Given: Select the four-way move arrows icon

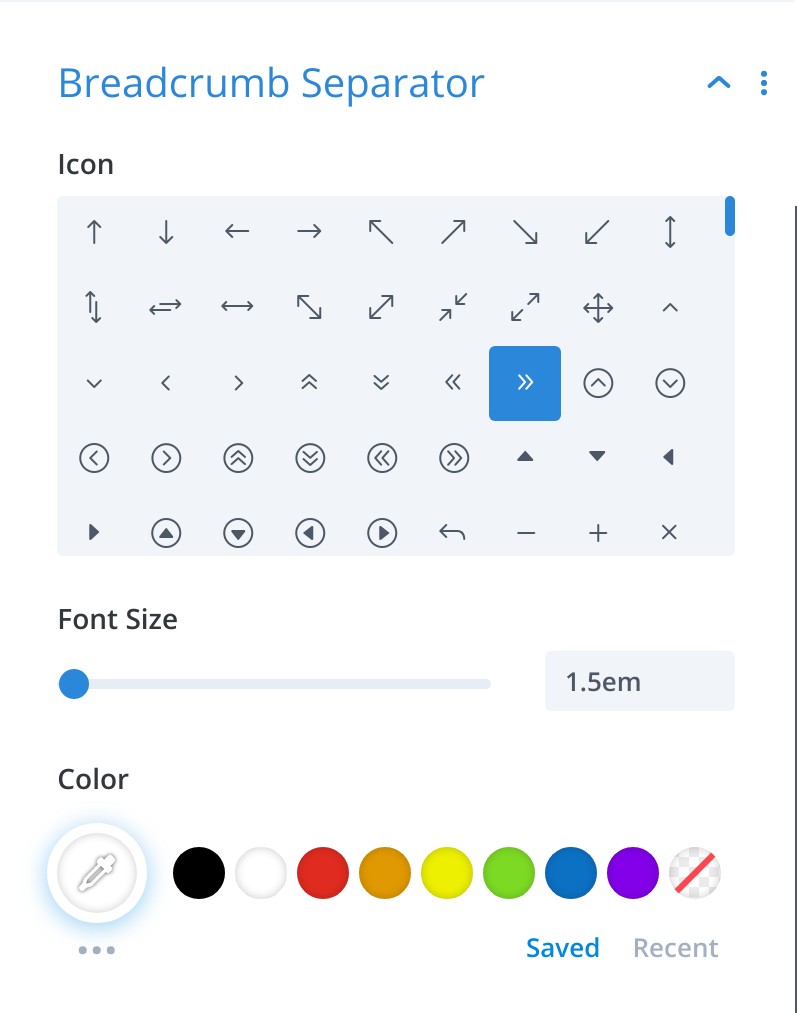Looking at the screenshot, I should [x=597, y=307].
